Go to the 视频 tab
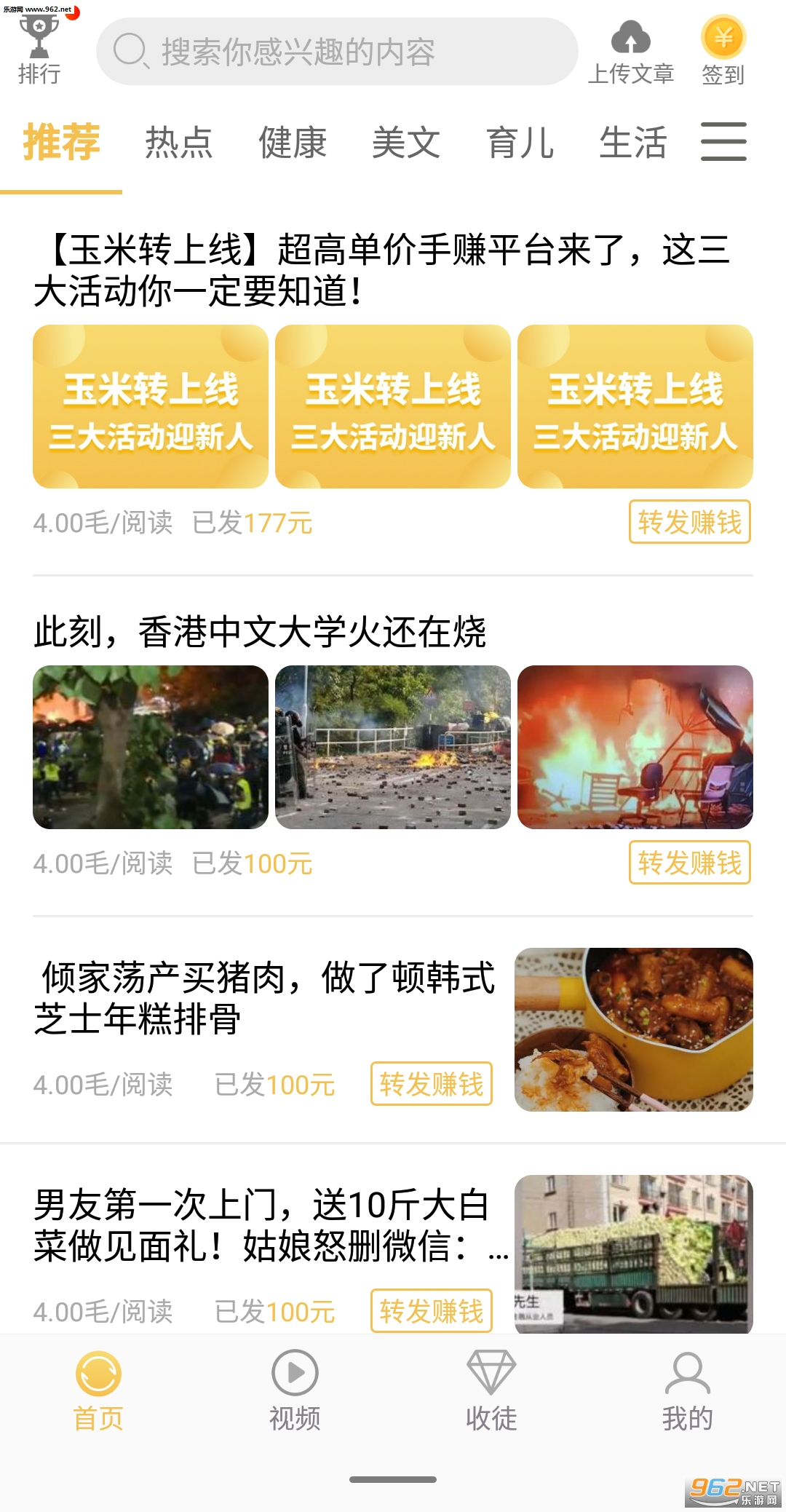The height and width of the screenshot is (1512, 786). pyautogui.click(x=295, y=1390)
